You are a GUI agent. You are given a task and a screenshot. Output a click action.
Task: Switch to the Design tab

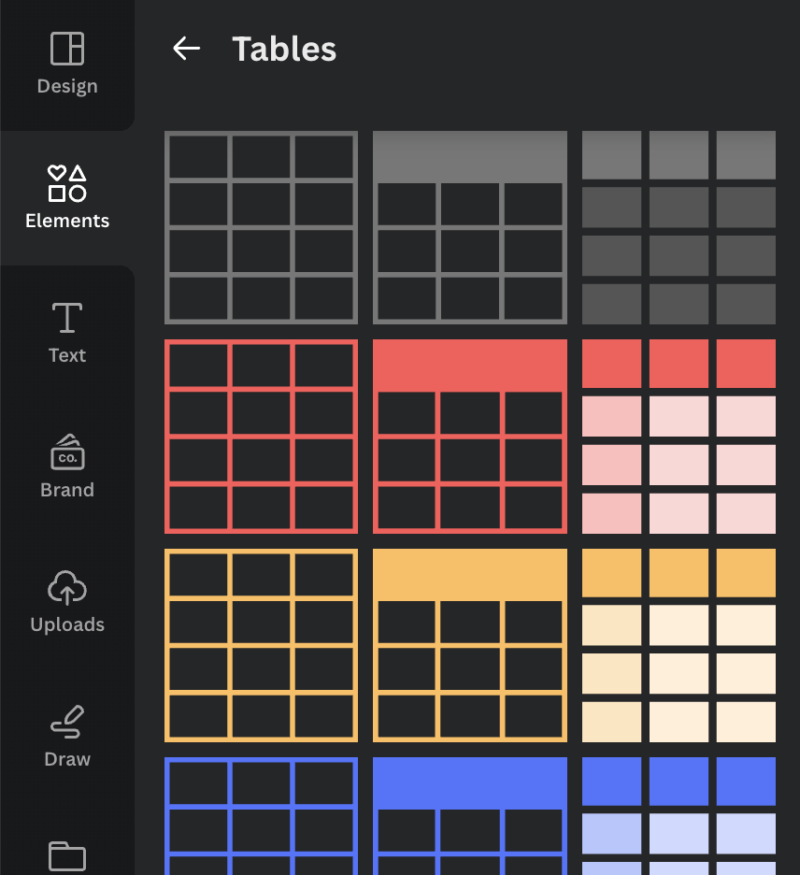coord(67,63)
